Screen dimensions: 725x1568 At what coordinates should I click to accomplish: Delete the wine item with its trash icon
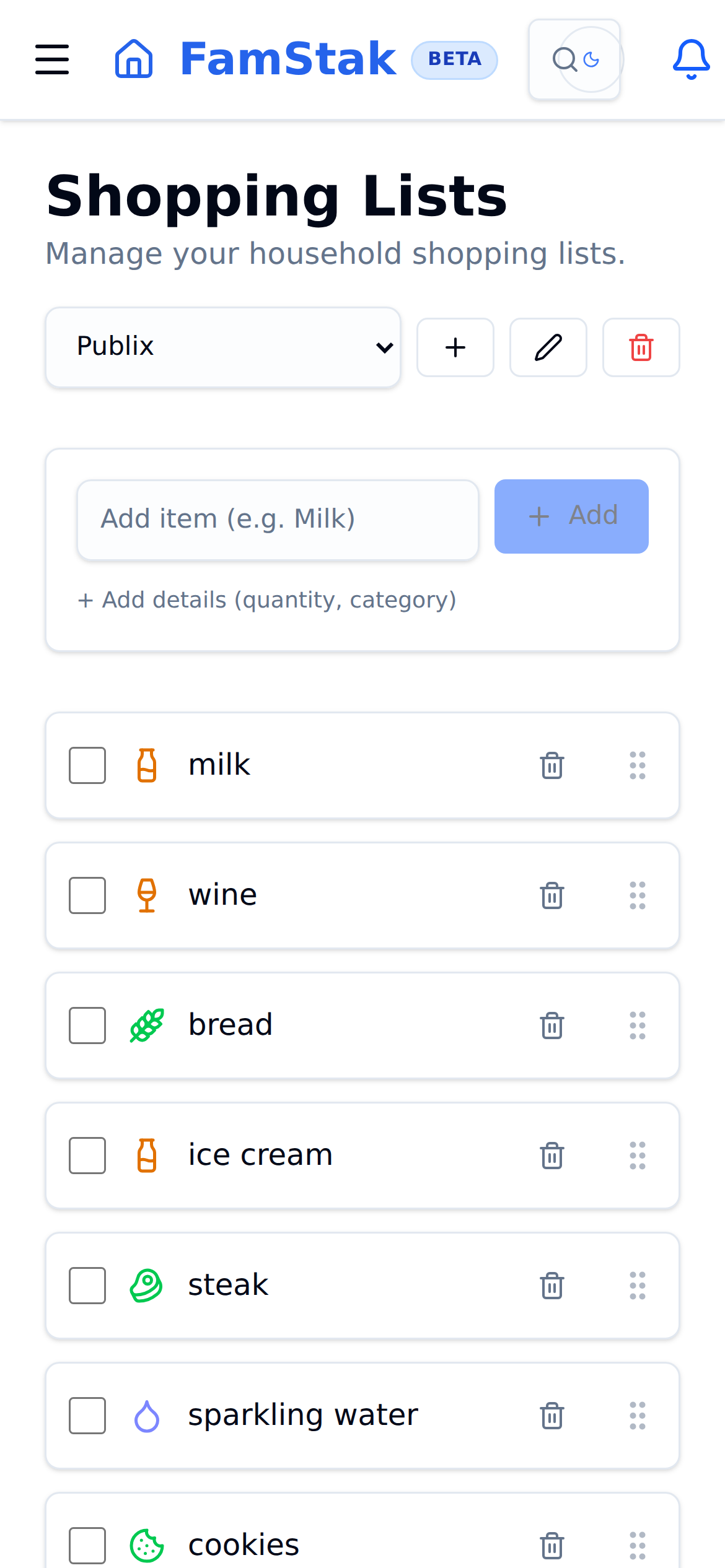click(551, 895)
